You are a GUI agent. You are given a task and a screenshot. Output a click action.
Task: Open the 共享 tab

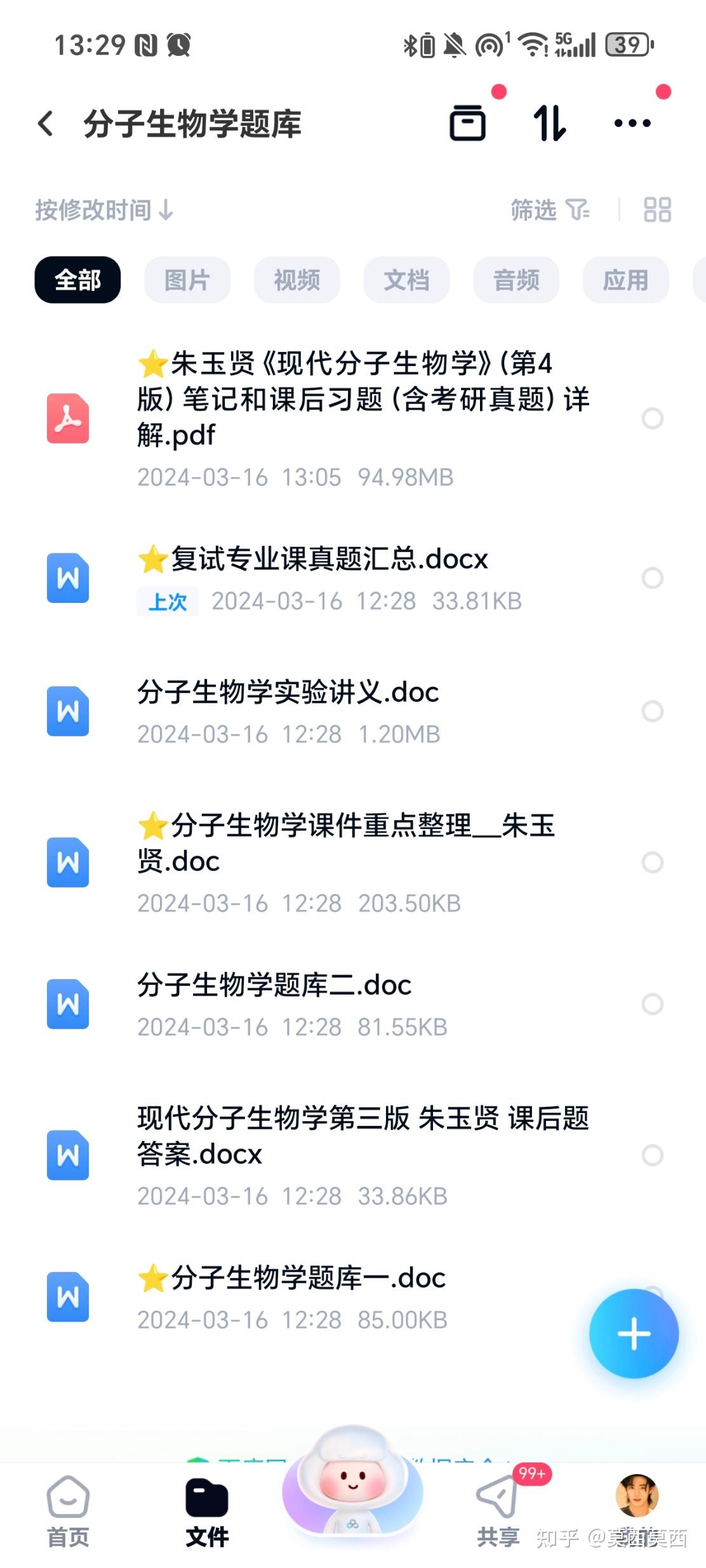pos(499,1512)
